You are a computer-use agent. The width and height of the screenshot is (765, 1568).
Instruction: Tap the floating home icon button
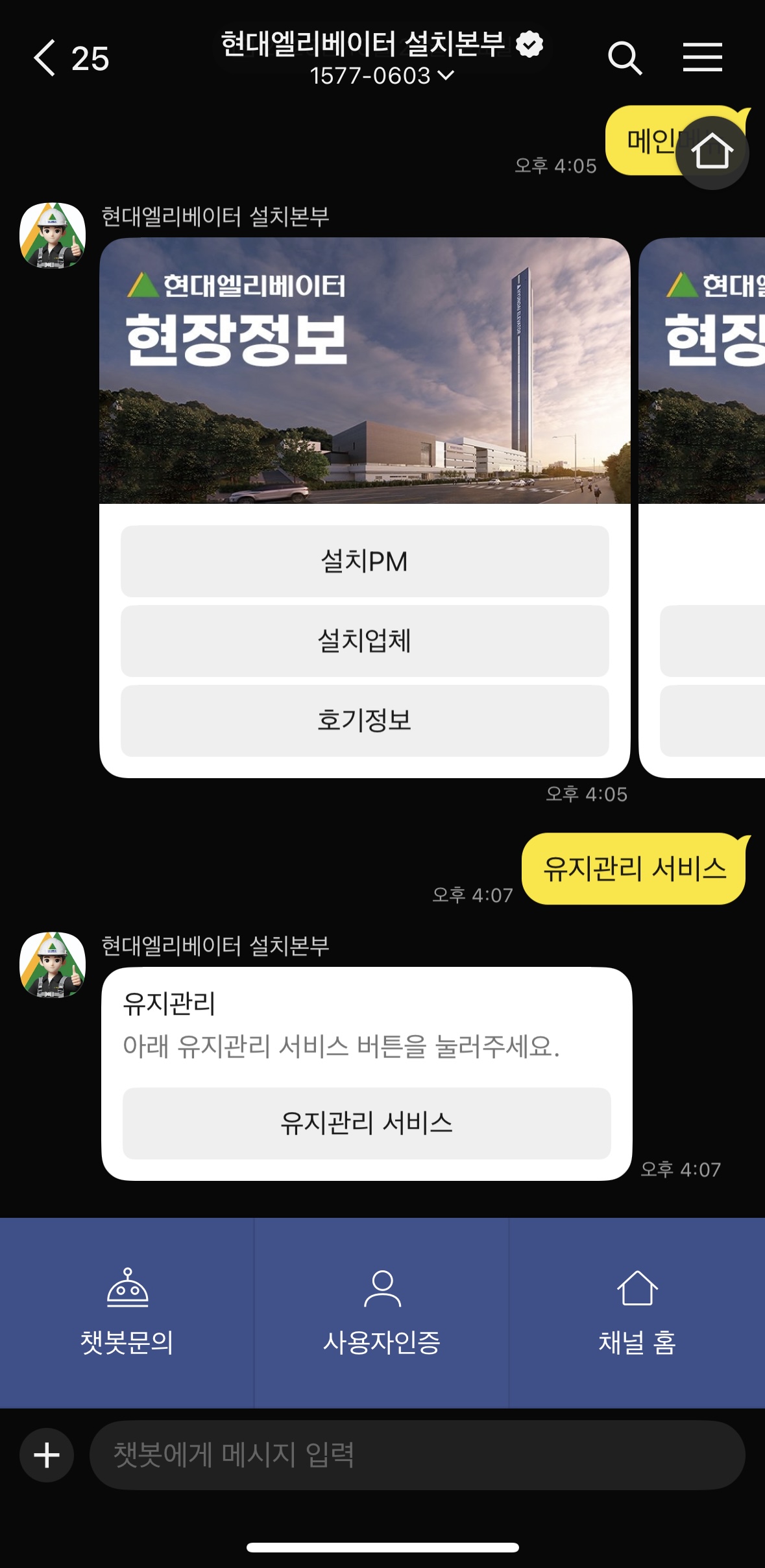point(712,153)
